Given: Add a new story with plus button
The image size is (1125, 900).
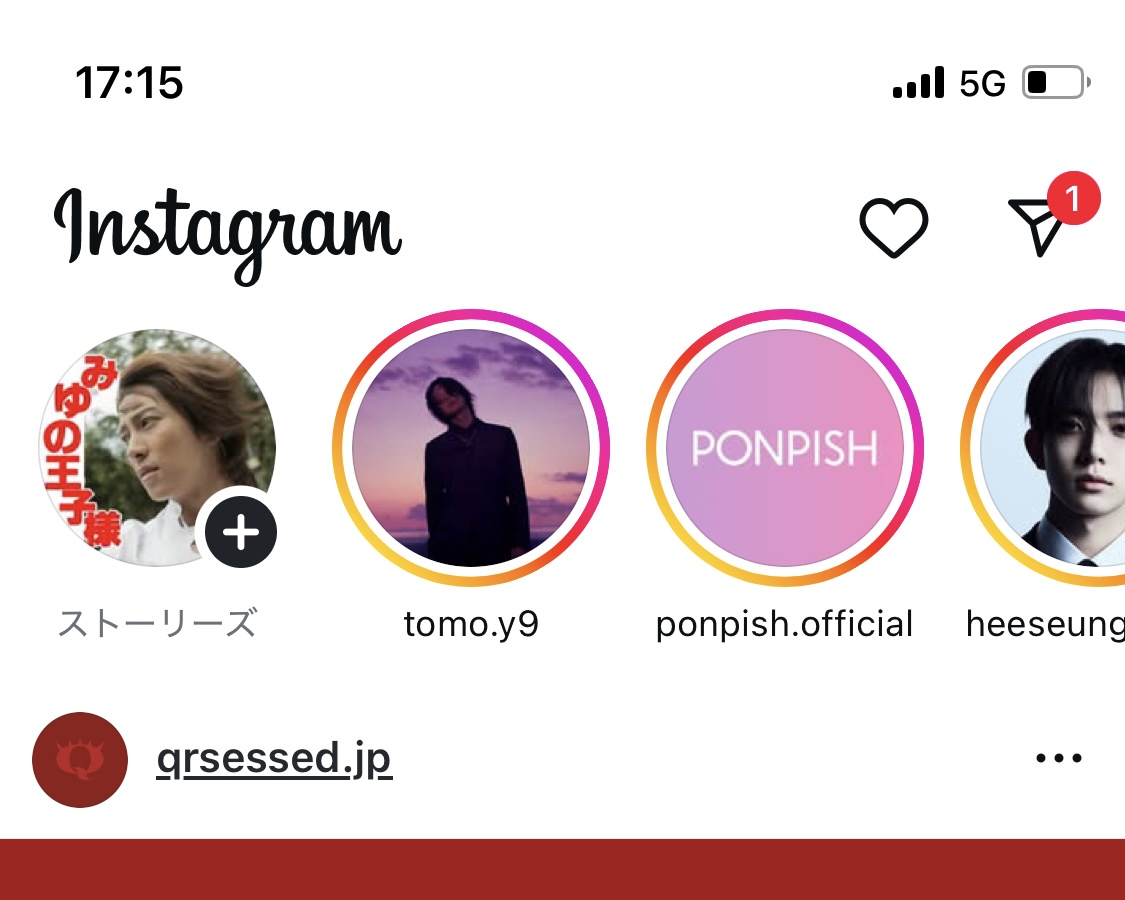Looking at the screenshot, I should [241, 533].
